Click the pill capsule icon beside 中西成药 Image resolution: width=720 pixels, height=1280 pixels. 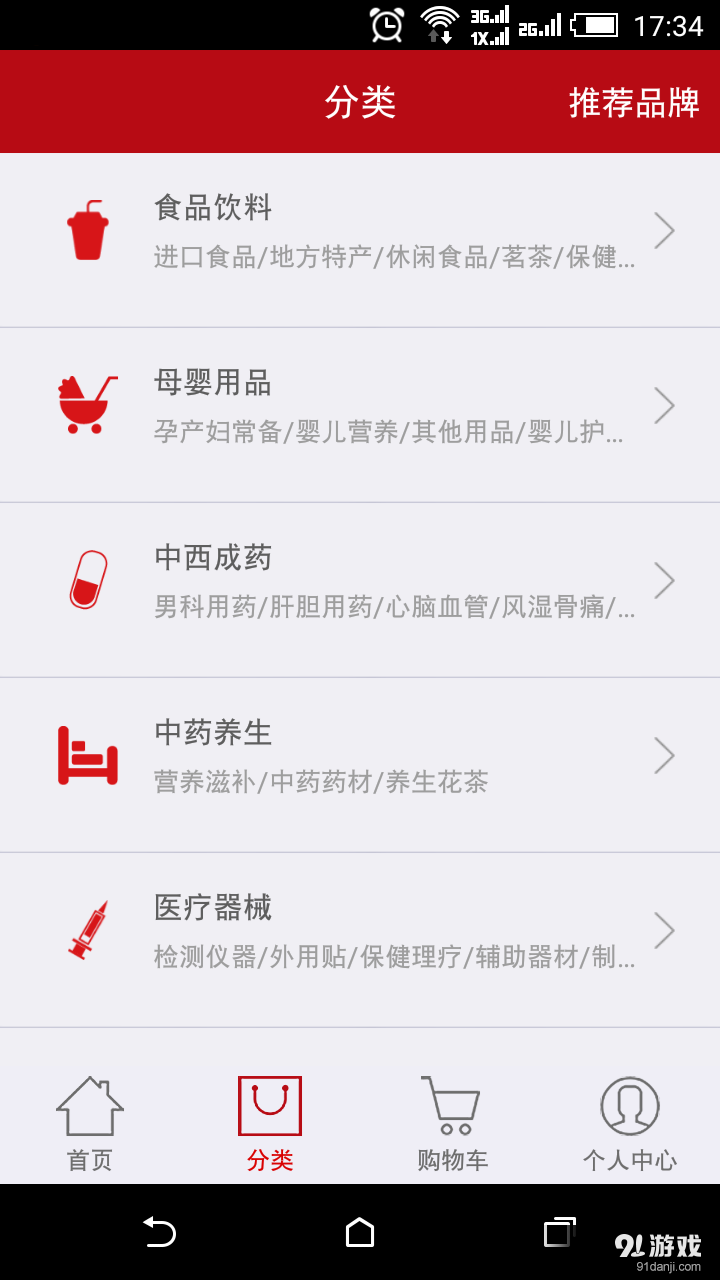(88, 579)
